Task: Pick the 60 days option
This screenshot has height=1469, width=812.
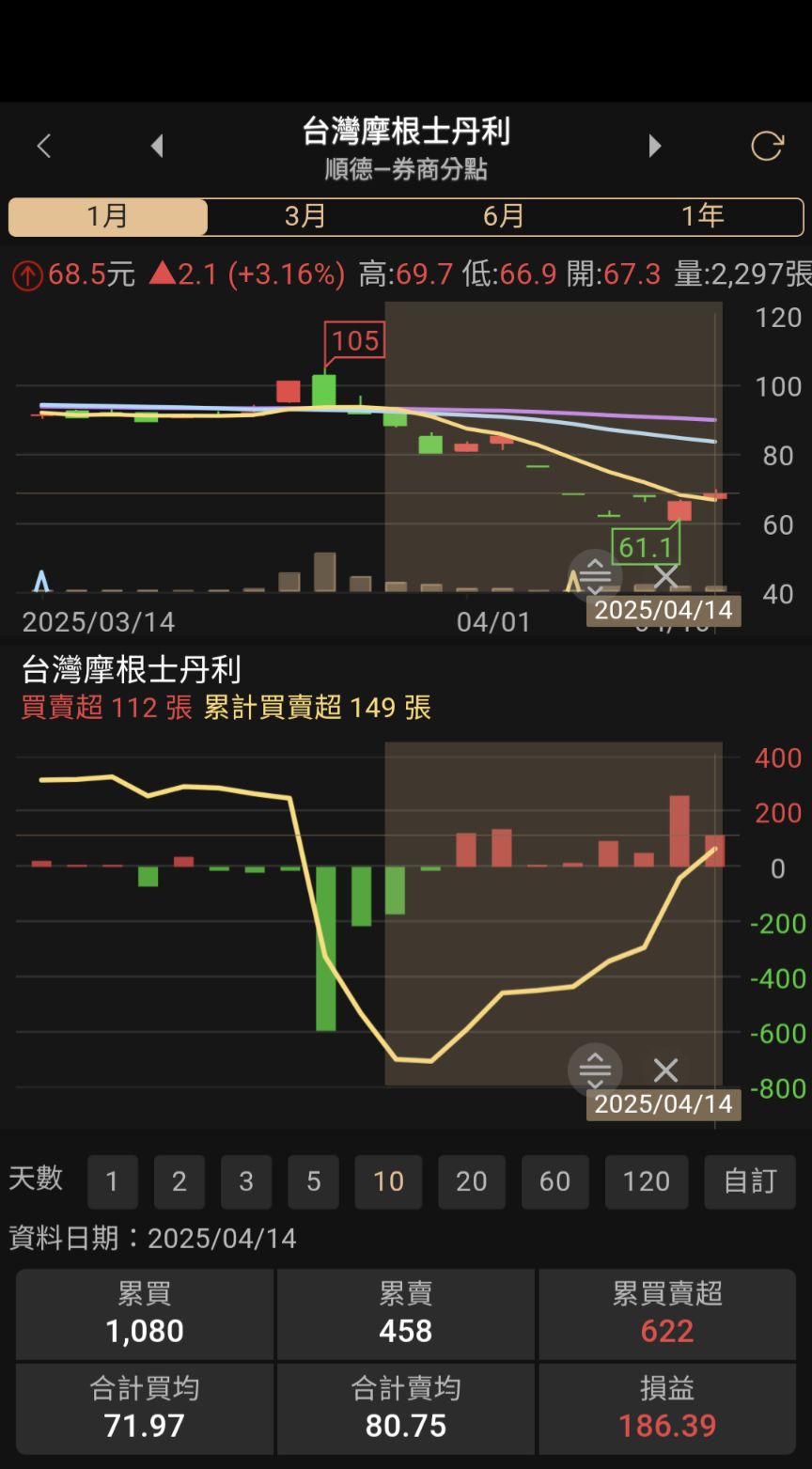Action: coord(555,1181)
